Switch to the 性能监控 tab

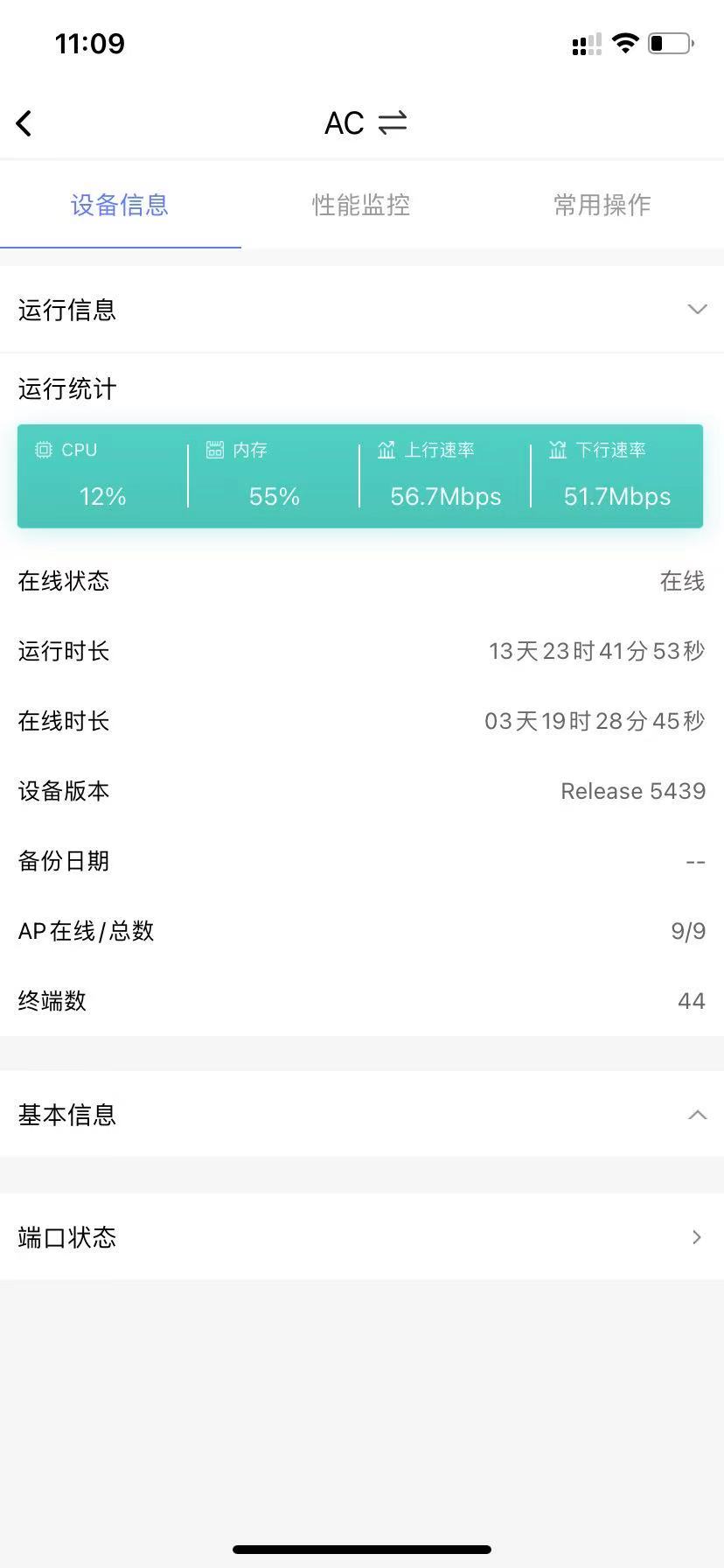(361, 205)
